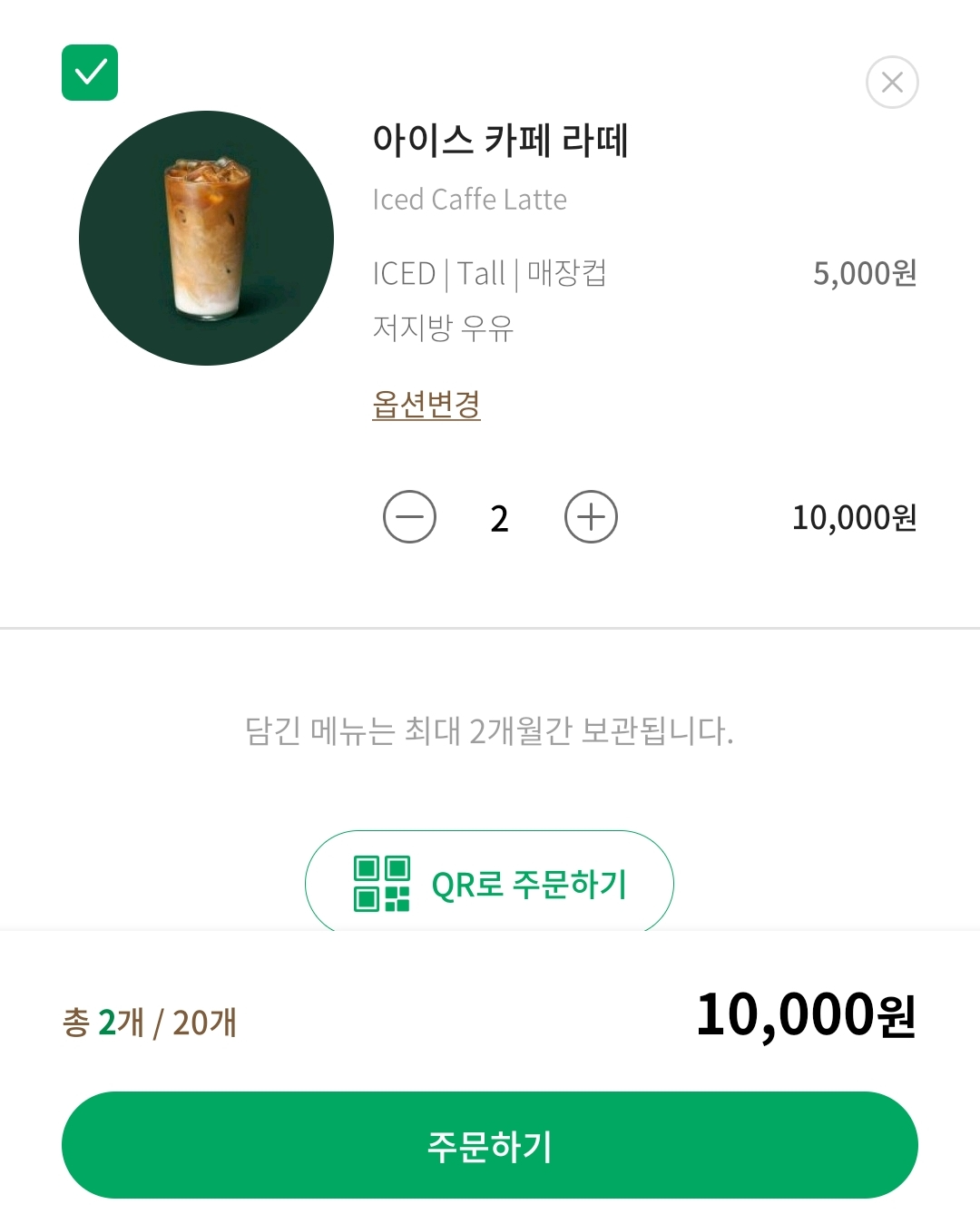
Task: Tap the plus icon to increase quantity
Action: point(590,516)
